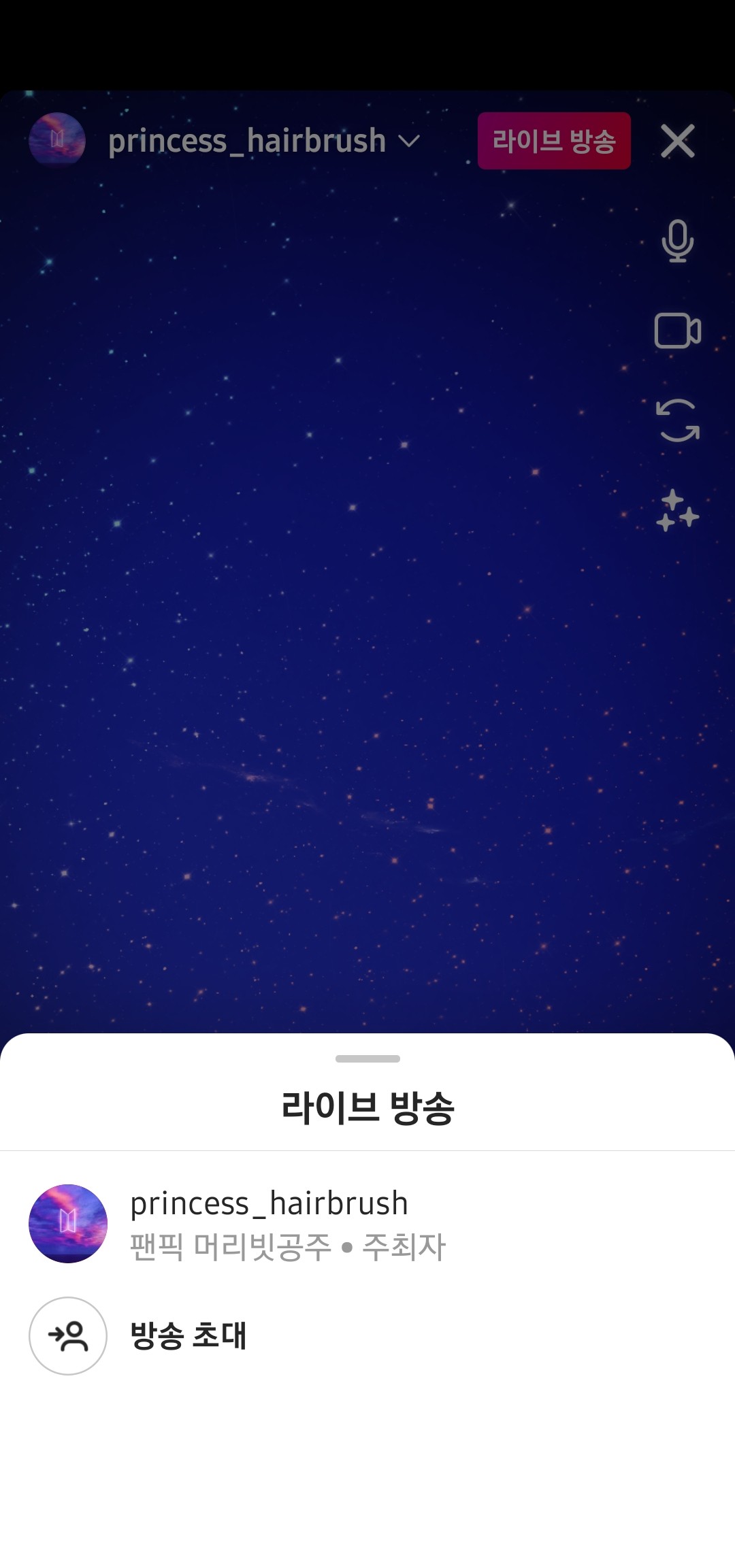Tap the bottom sheet drag handle
This screenshot has height=1568, width=735.
(x=367, y=1058)
